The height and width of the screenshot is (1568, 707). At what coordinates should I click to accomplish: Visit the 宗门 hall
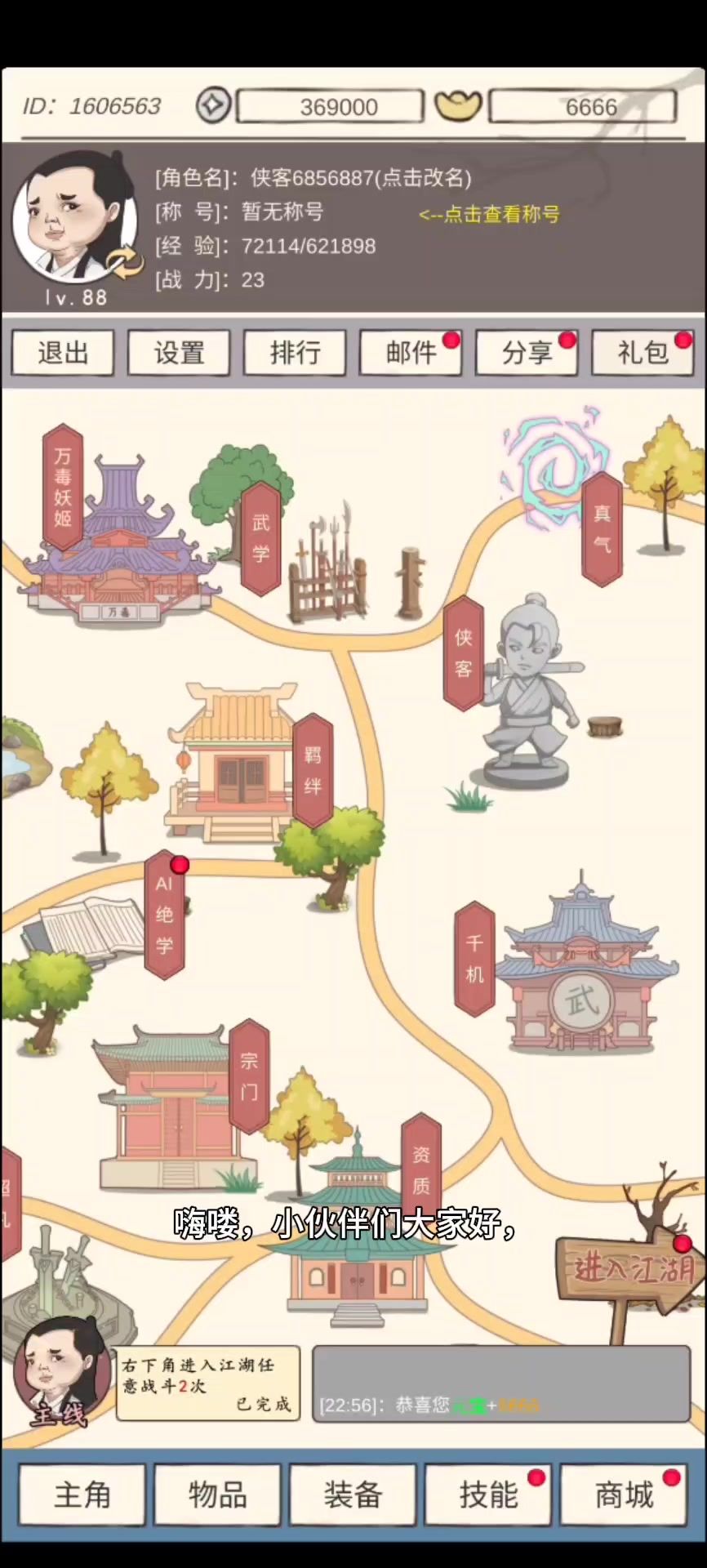[249, 1075]
